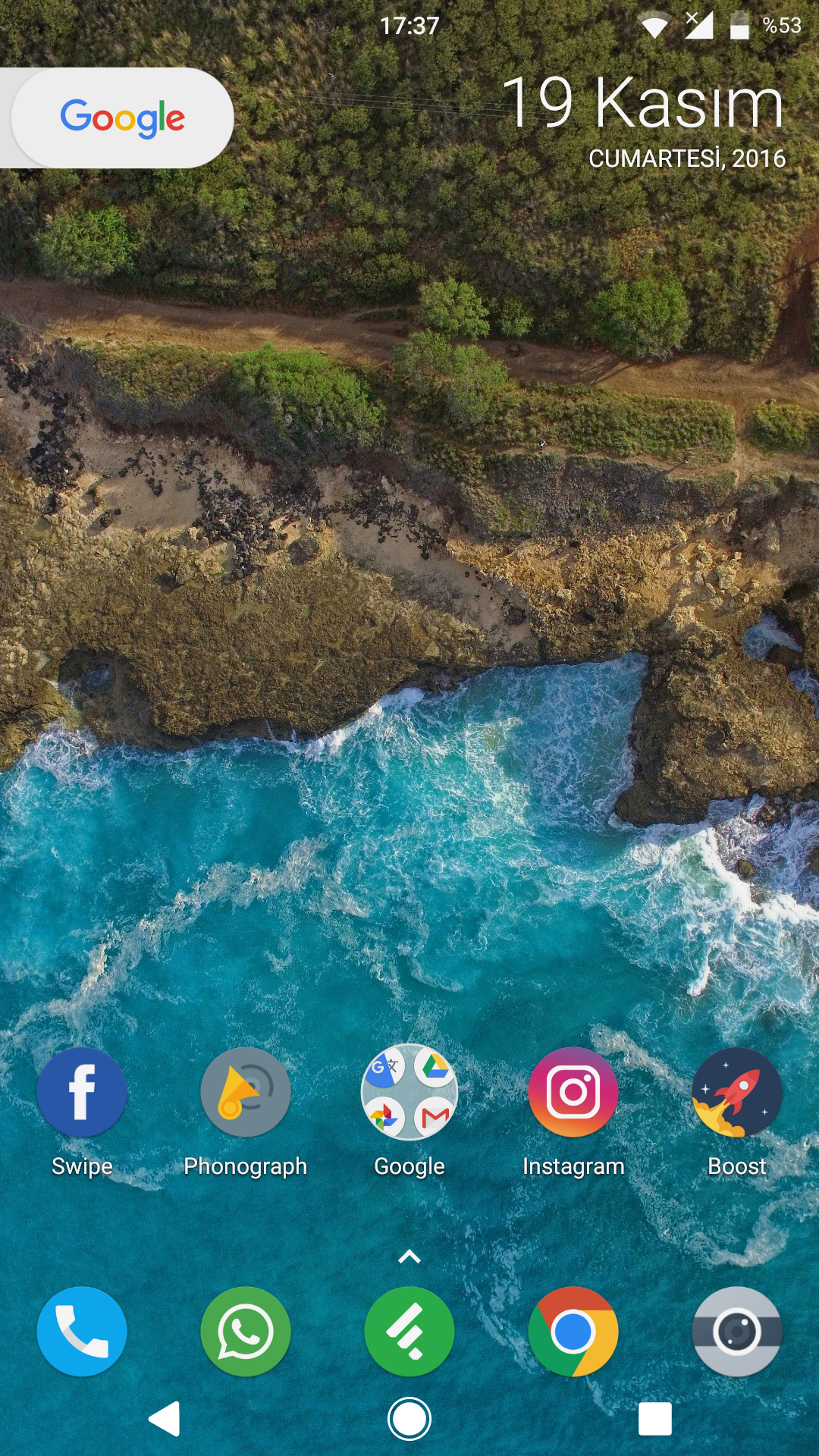
Task: Launch Chrome browser
Action: pos(573,1332)
